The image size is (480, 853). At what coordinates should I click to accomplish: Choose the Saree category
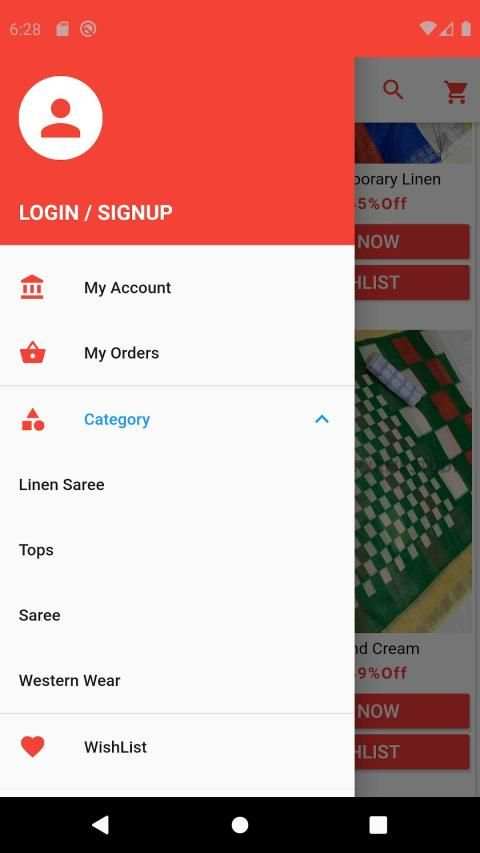click(x=177, y=615)
